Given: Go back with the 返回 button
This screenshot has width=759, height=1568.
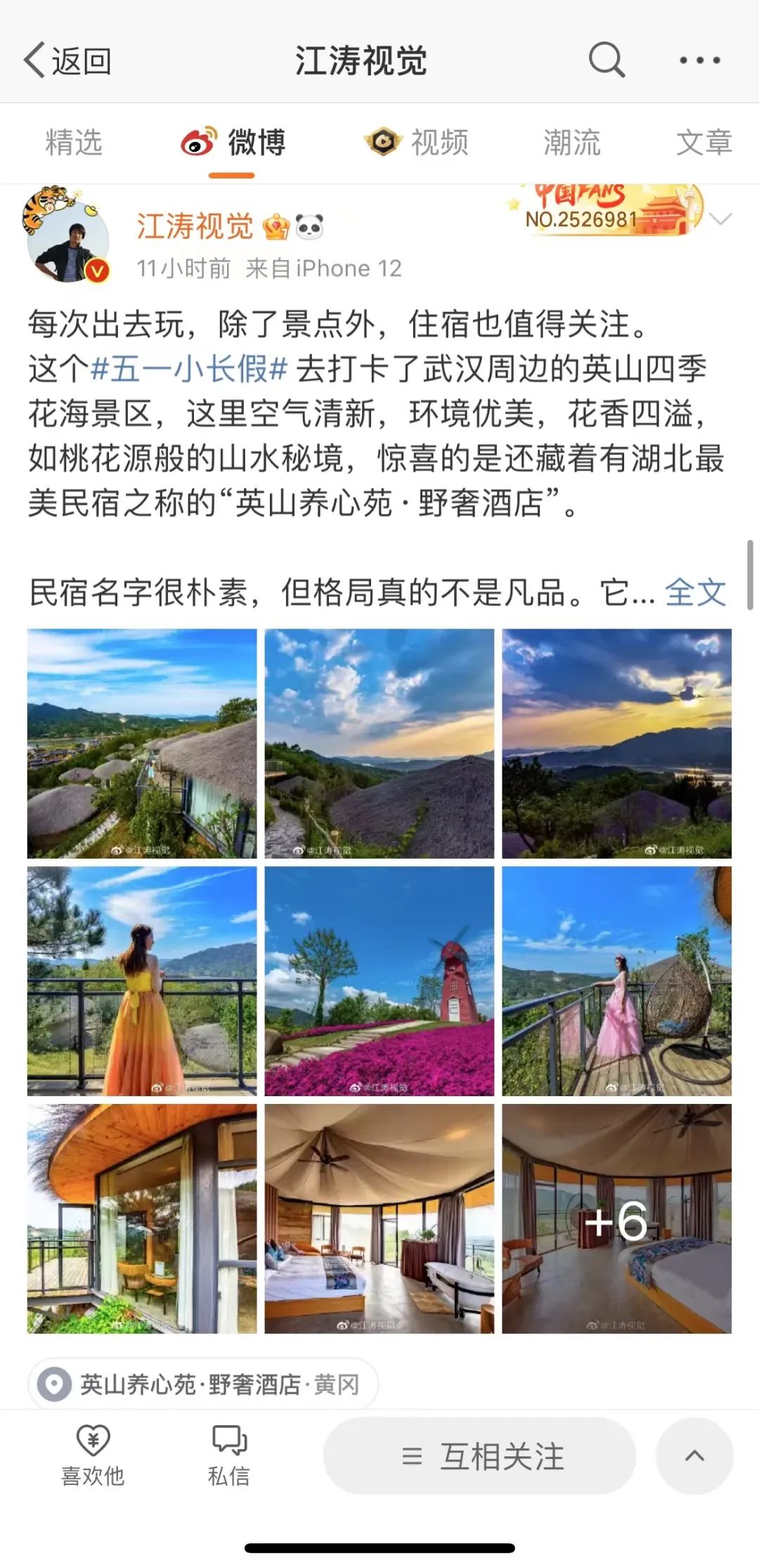Looking at the screenshot, I should (67, 61).
